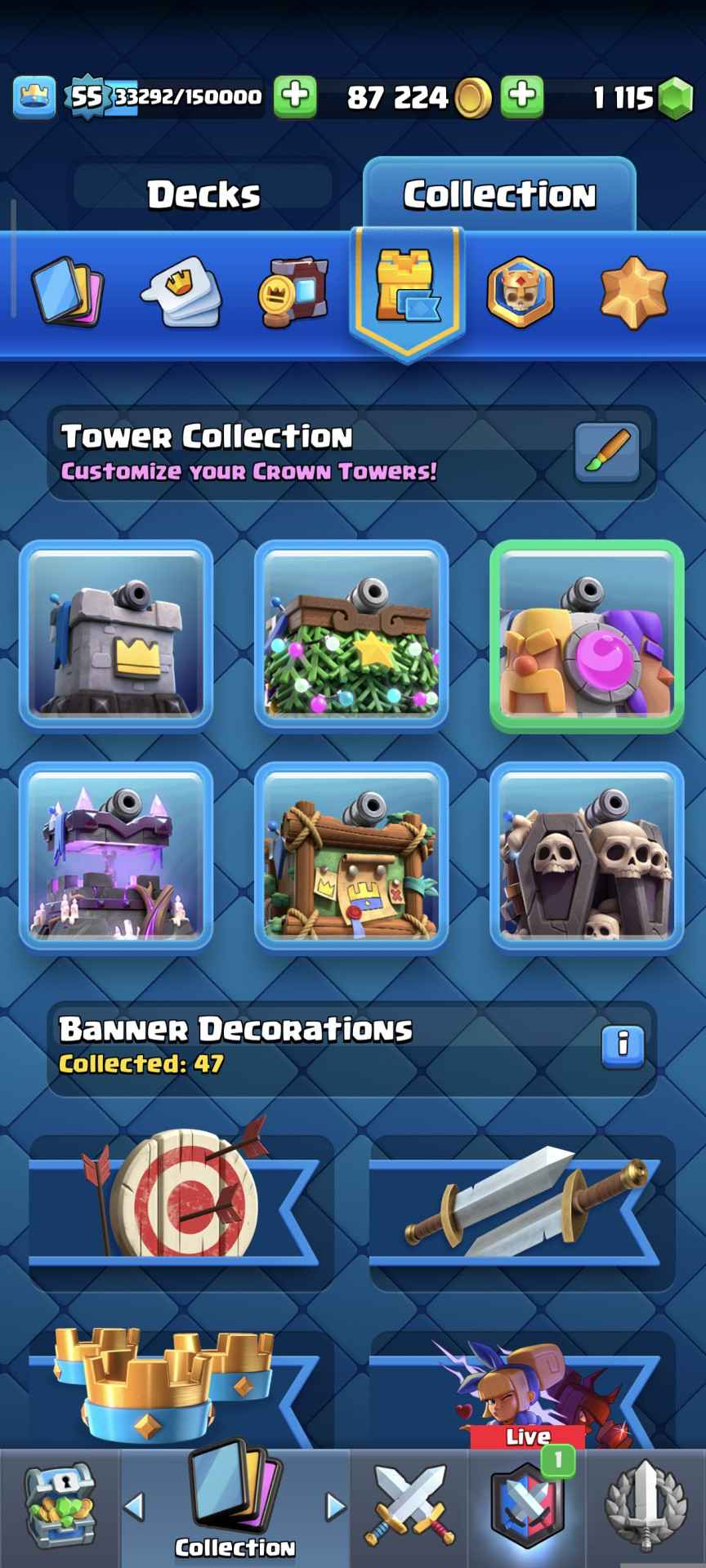
Task: Tap the green plus next to experience
Action: pyautogui.click(x=295, y=96)
